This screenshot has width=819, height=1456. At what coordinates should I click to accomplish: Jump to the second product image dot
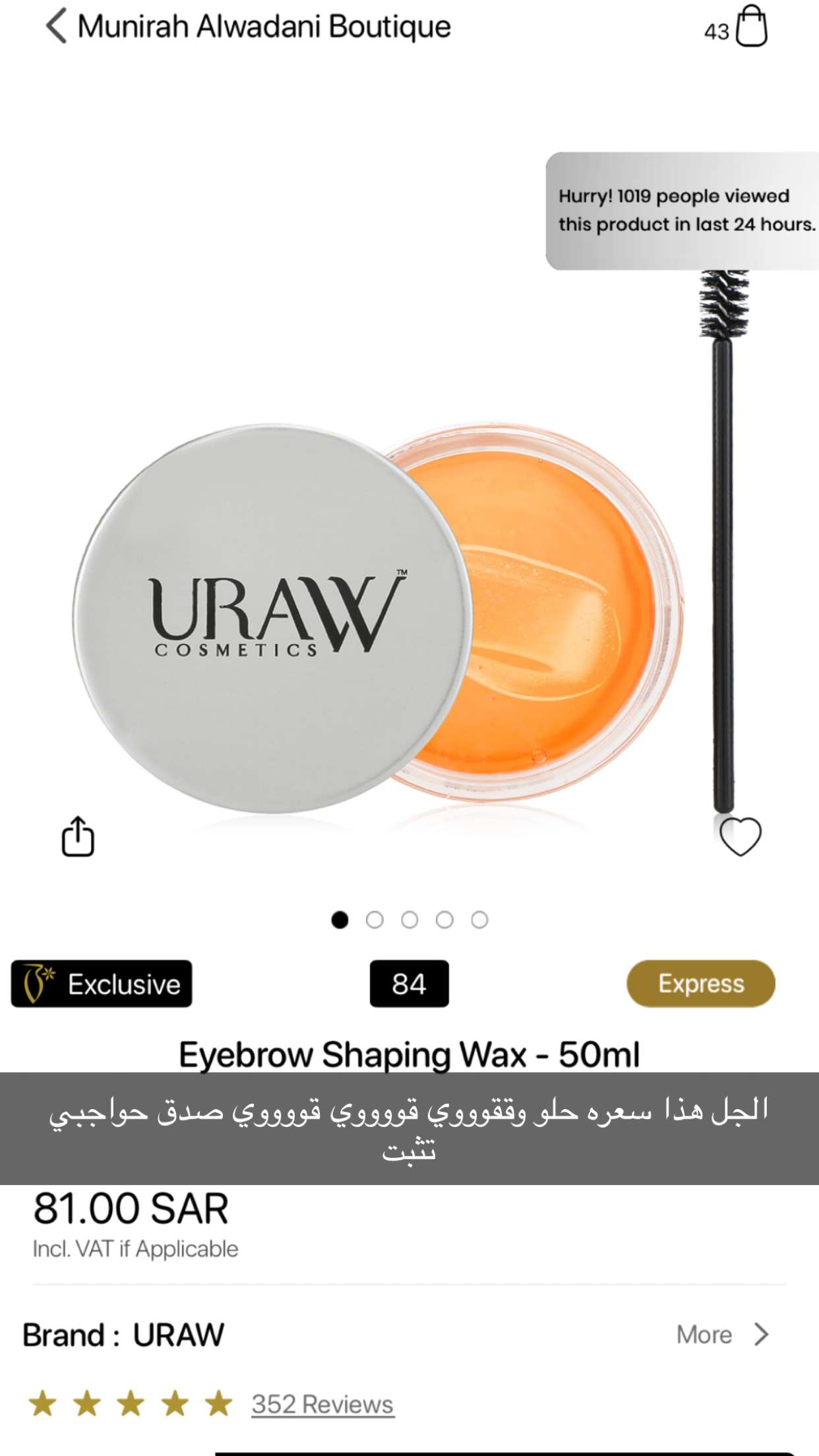point(375,919)
